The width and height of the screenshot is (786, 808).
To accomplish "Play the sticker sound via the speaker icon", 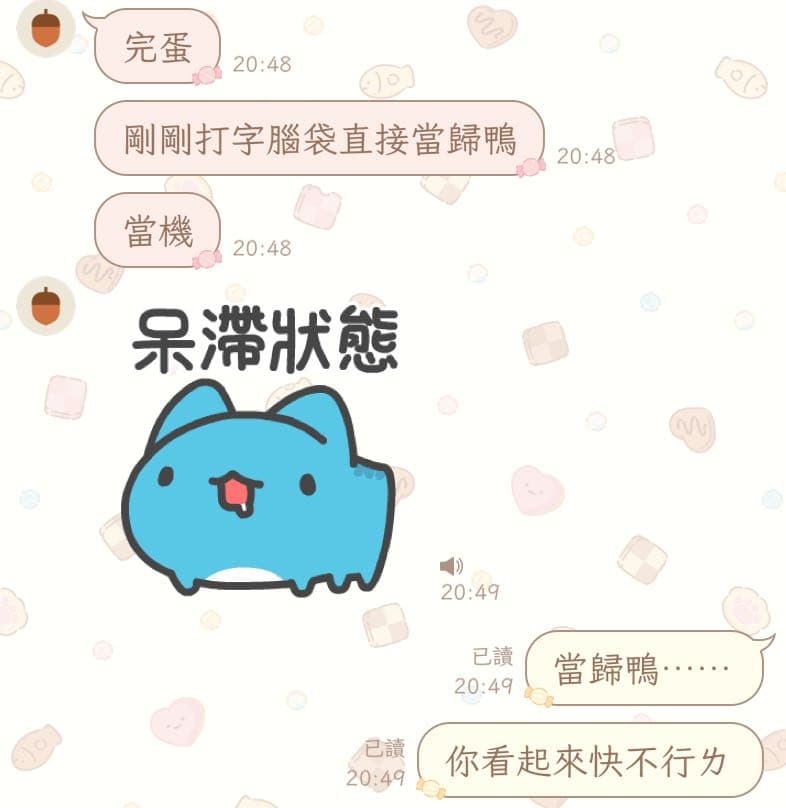I will coord(451,566).
